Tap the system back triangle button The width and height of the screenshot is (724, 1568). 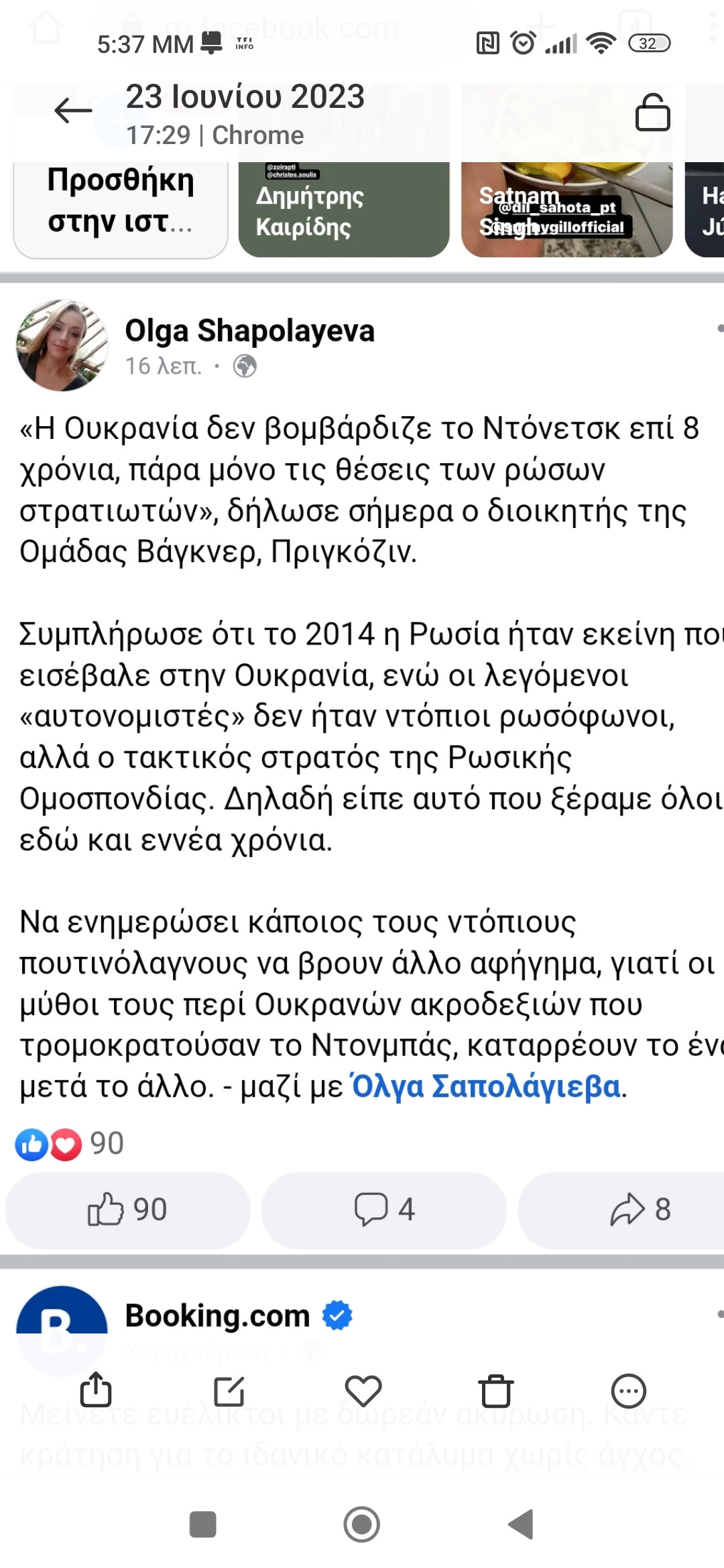coord(522,1524)
